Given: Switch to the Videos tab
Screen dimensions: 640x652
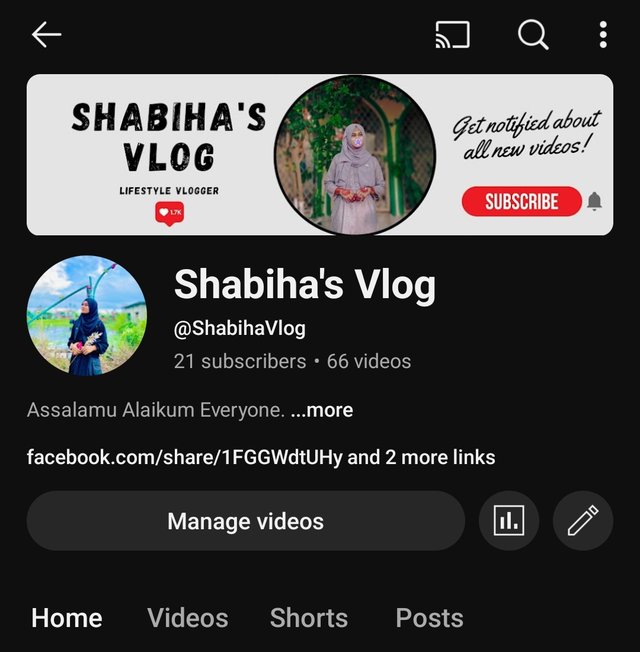Looking at the screenshot, I should click(188, 618).
